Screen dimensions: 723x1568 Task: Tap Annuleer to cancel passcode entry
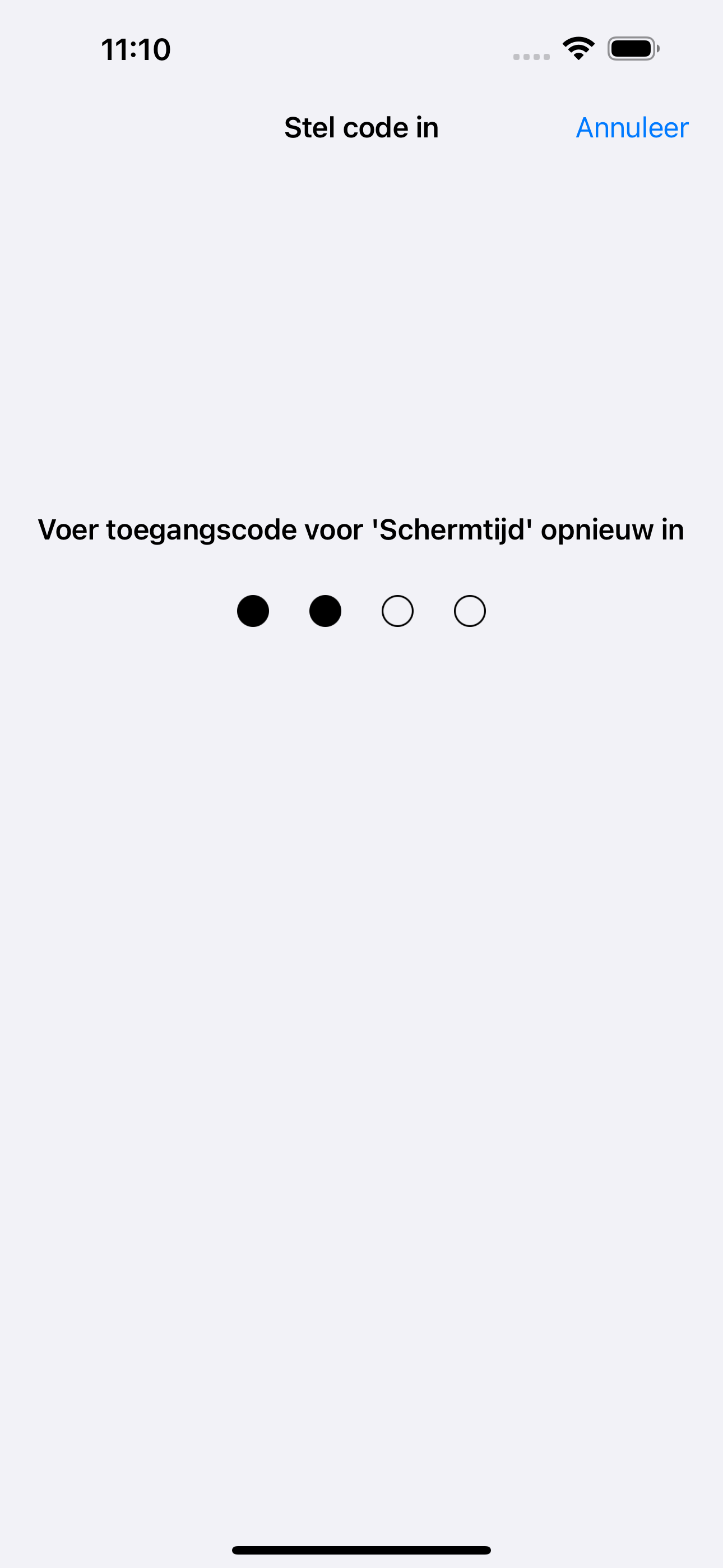coord(631,127)
